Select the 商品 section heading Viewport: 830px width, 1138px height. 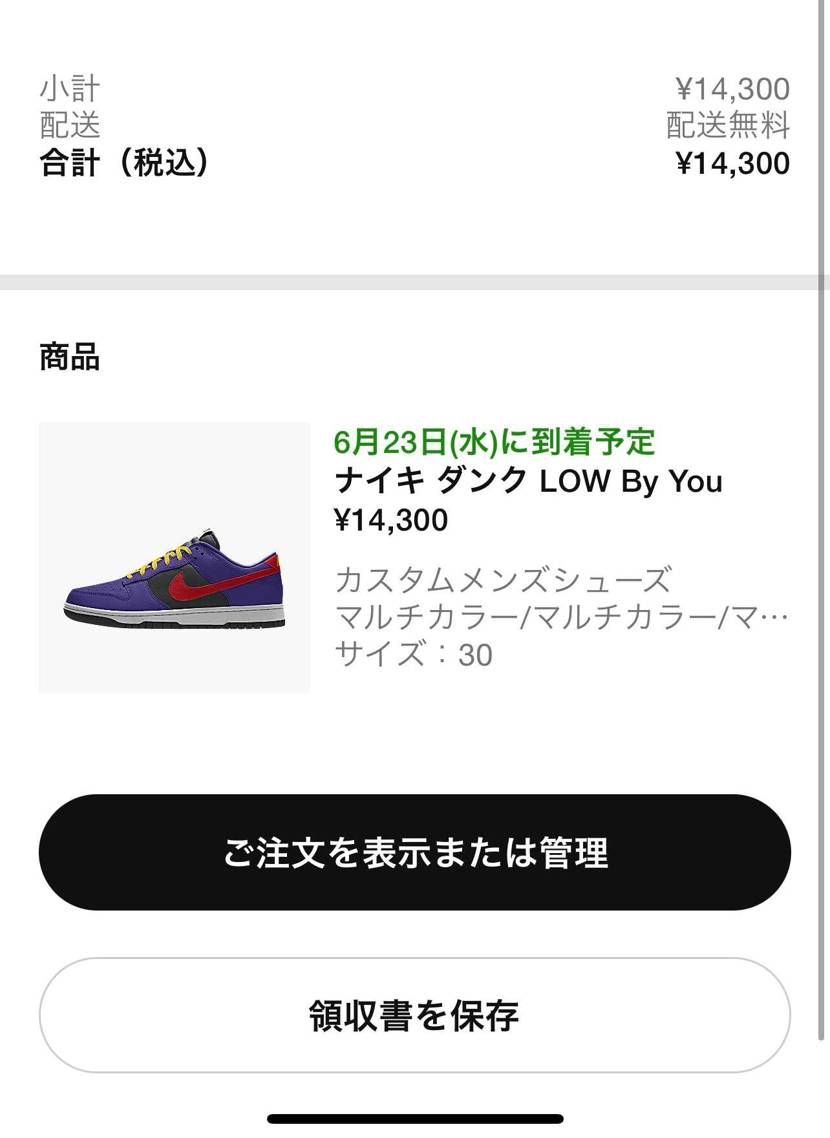66,357
